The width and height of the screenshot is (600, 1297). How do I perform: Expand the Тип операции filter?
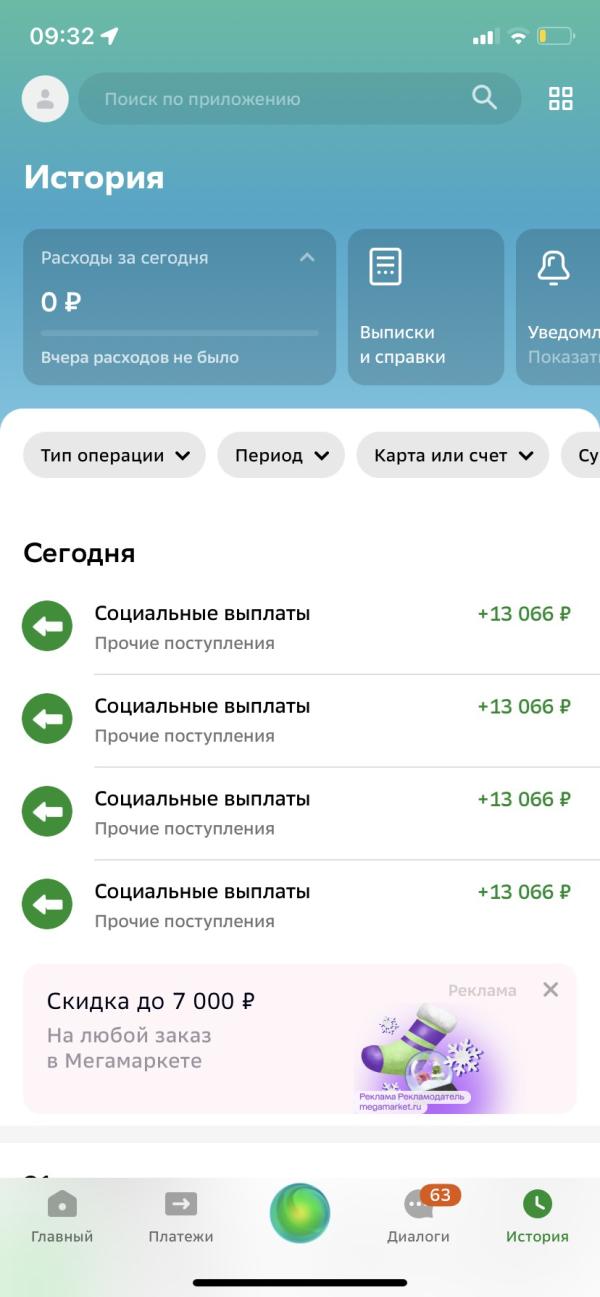coord(114,456)
